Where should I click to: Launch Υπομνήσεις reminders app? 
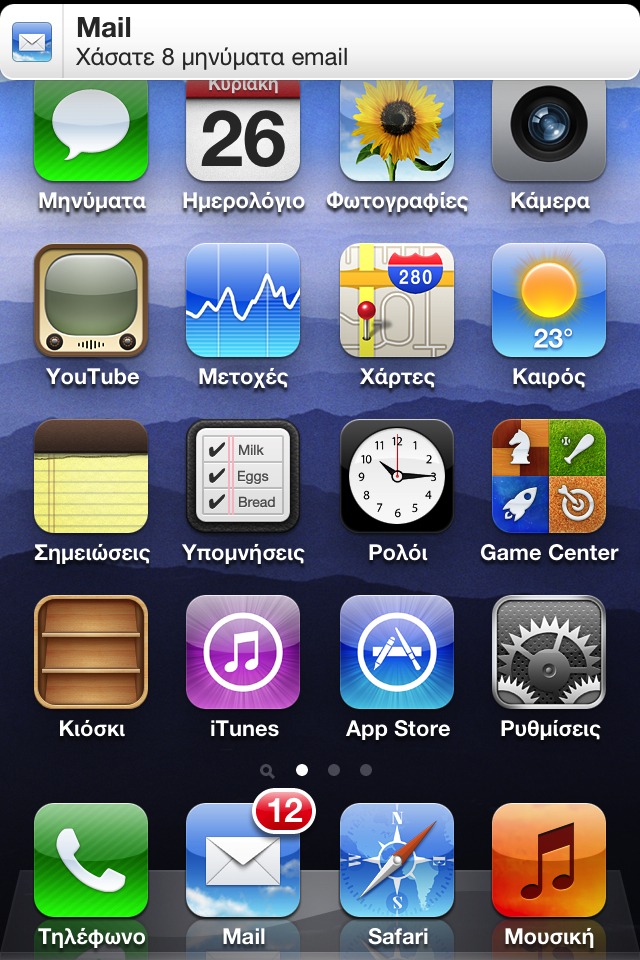tap(243, 476)
